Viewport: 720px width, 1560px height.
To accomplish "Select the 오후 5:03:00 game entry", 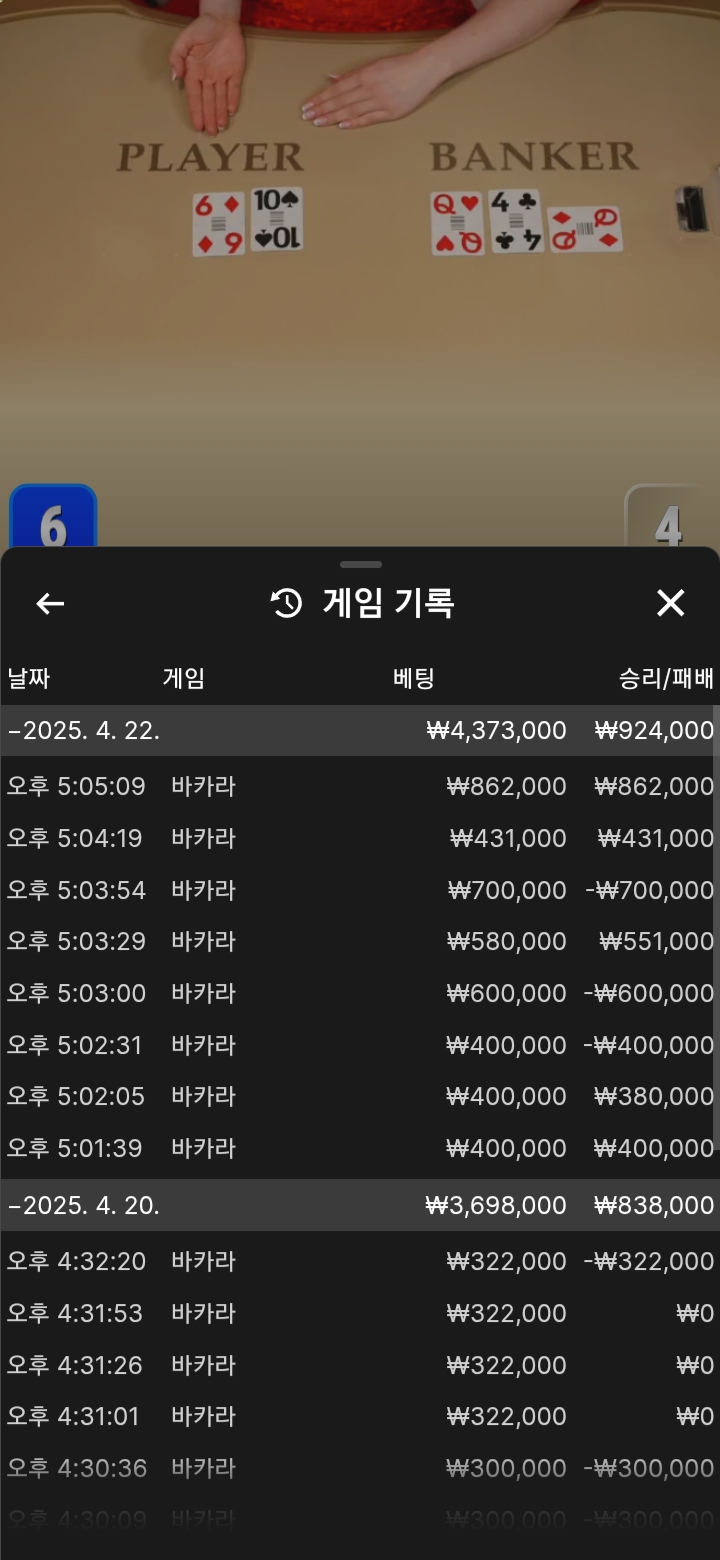I will point(360,994).
